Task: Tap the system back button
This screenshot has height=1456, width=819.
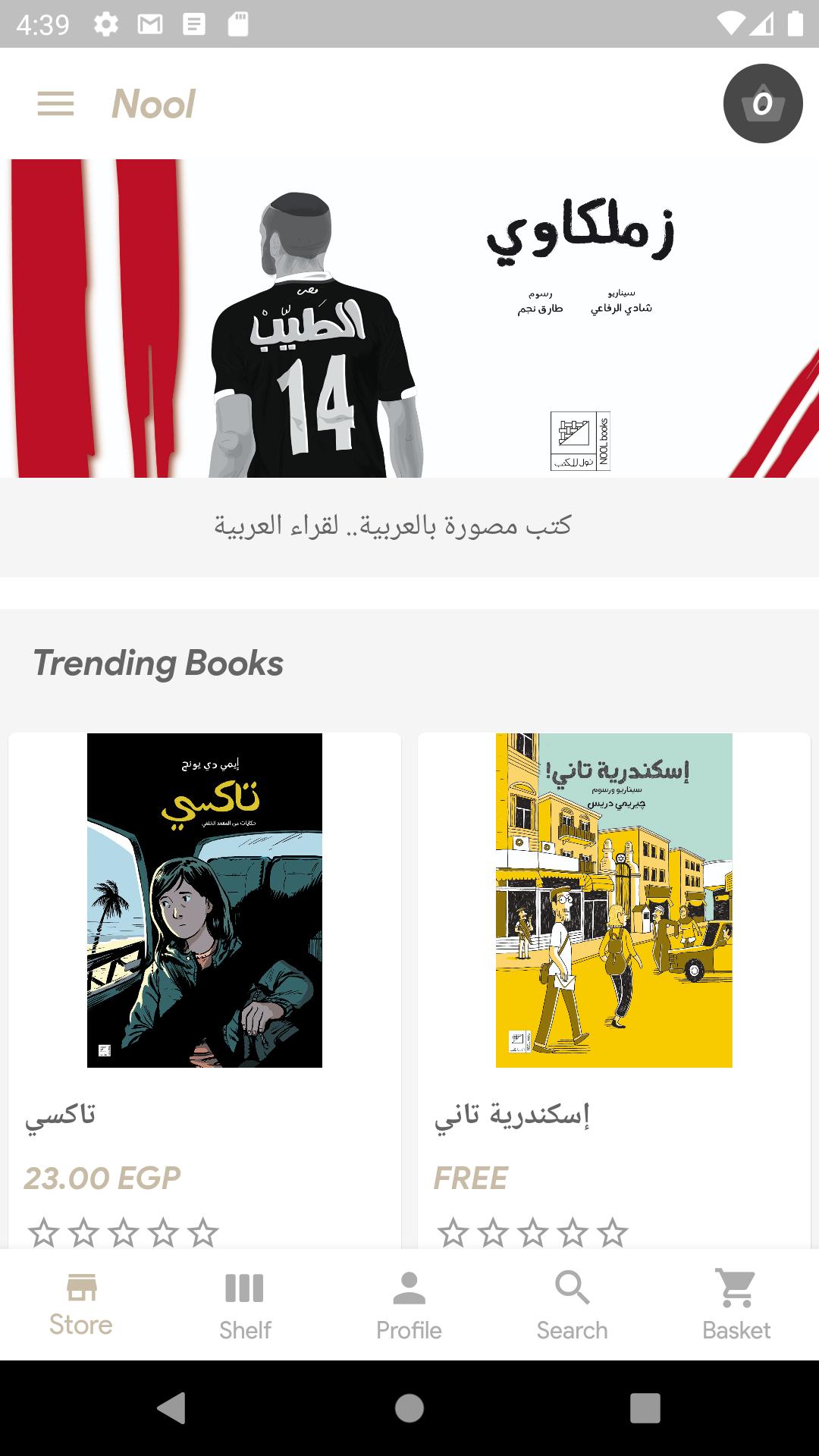Action: coord(172,1408)
